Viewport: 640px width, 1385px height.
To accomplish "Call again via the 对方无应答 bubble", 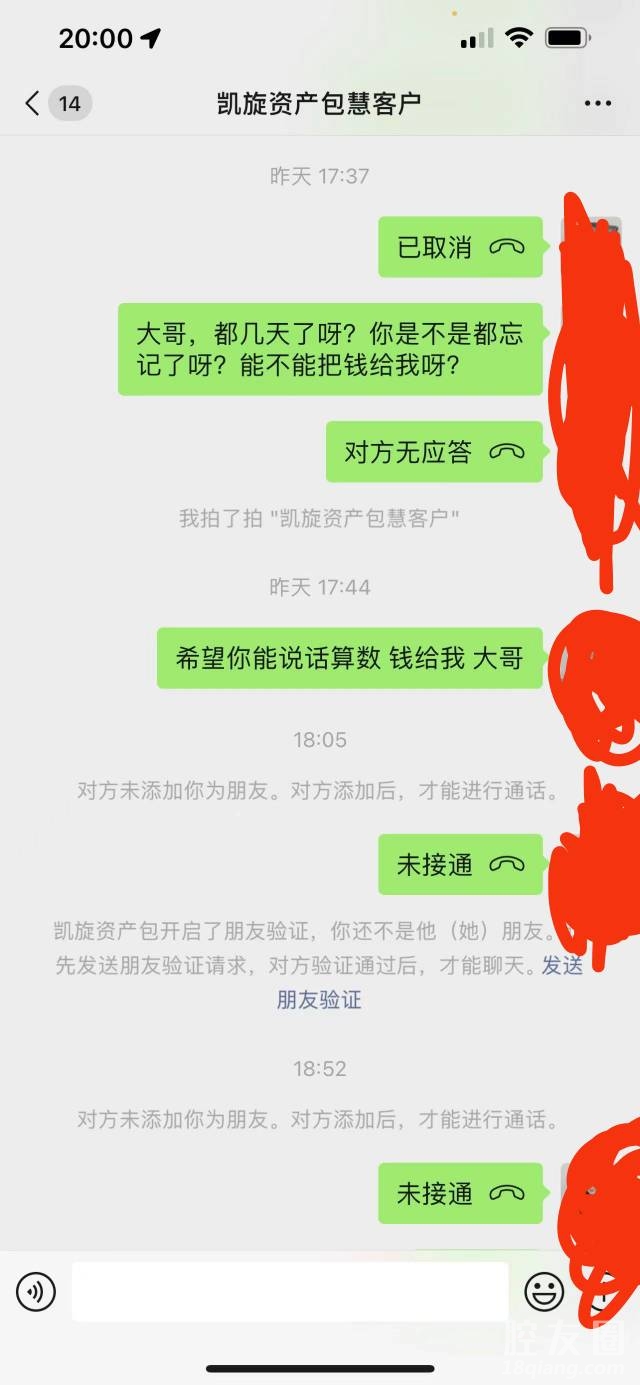I will [434, 452].
